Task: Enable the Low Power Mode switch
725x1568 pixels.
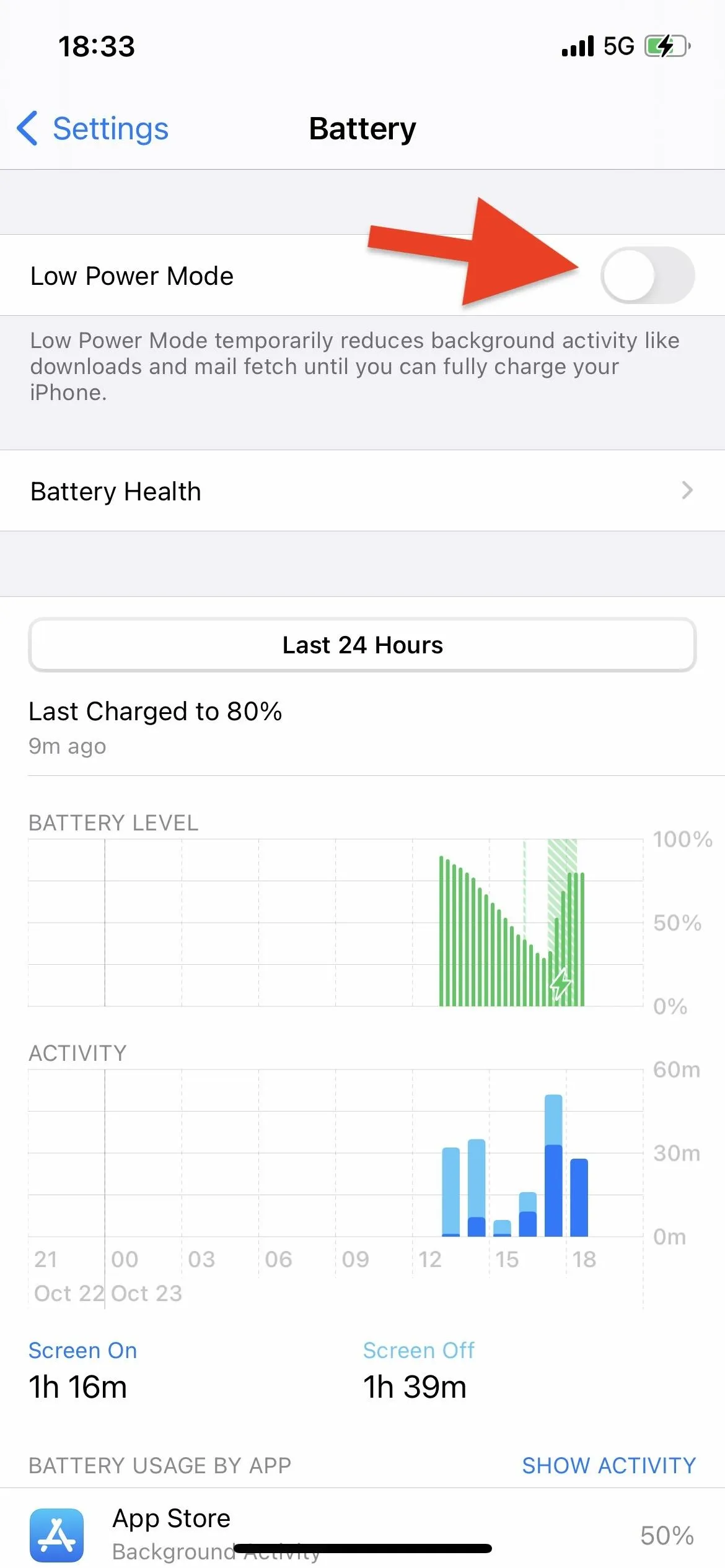Action: 648,275
